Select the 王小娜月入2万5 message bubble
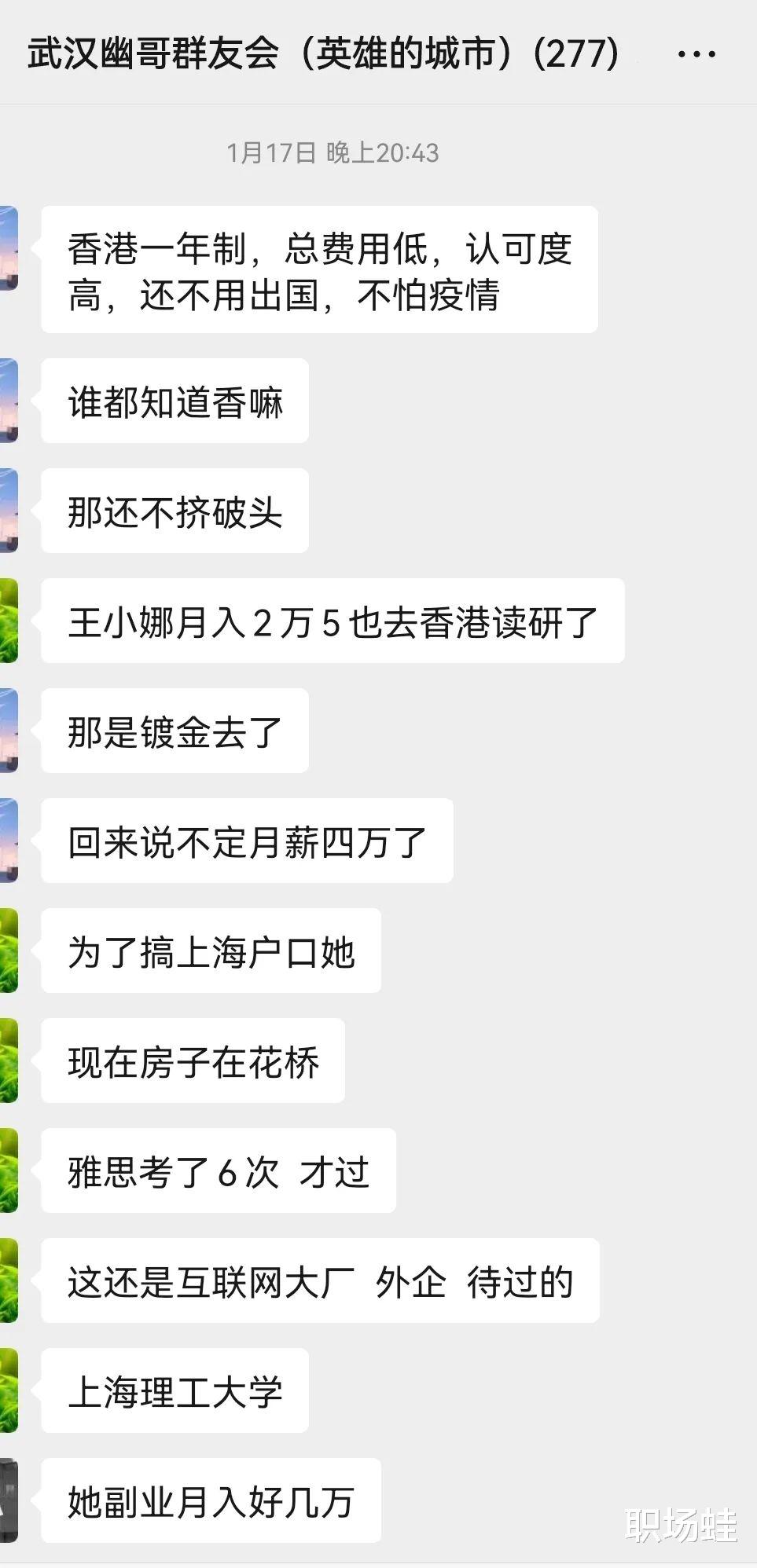757x1568 pixels. (333, 620)
